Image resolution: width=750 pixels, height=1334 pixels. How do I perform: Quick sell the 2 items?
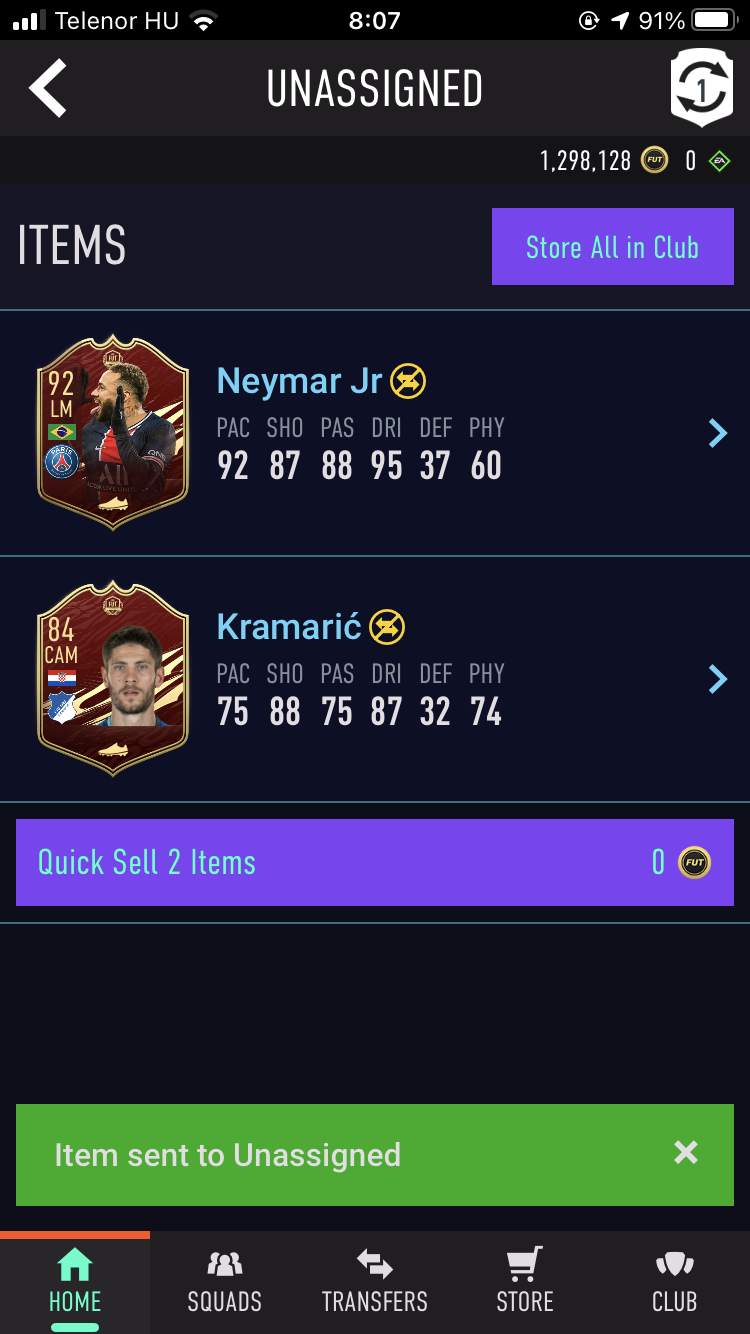click(x=375, y=862)
